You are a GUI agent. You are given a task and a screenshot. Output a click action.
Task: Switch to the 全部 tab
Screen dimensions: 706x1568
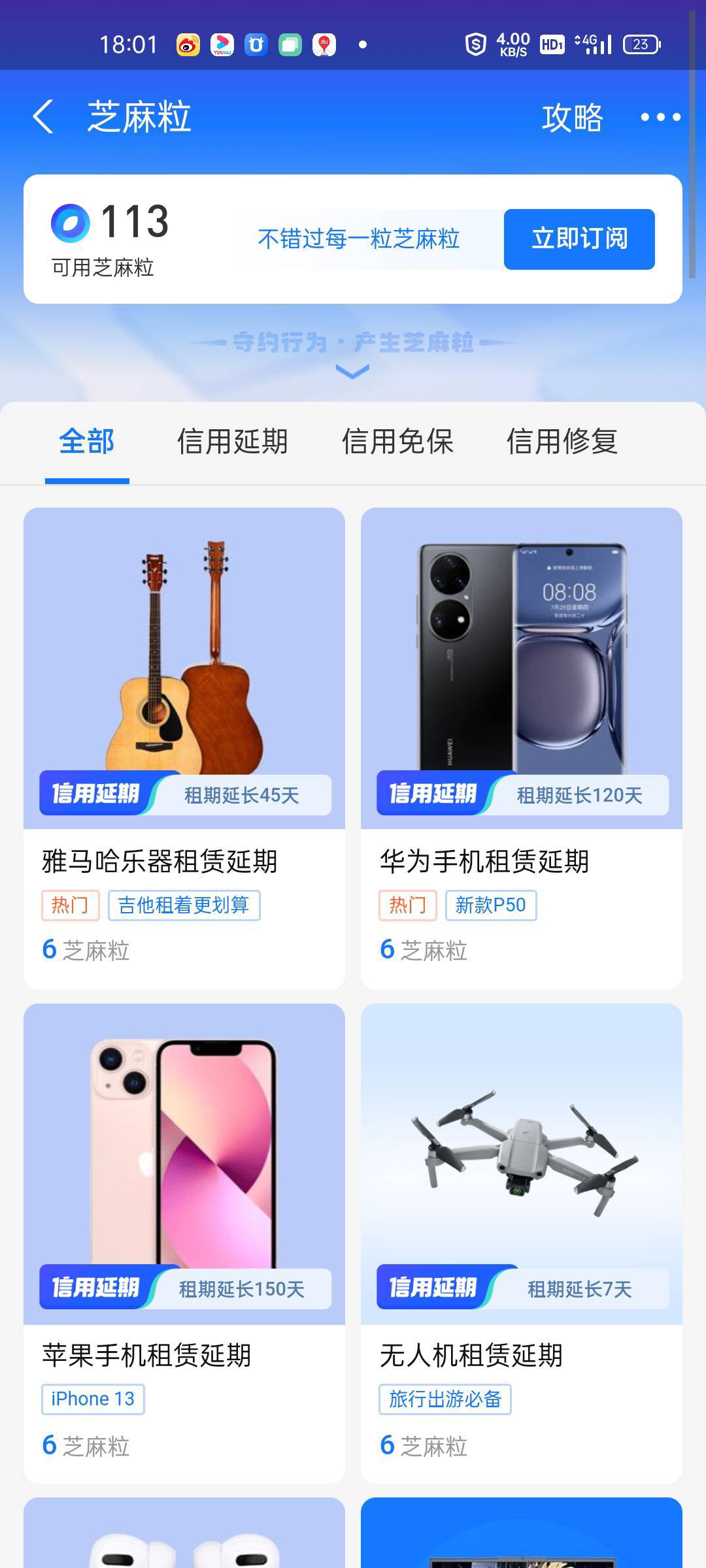(87, 442)
